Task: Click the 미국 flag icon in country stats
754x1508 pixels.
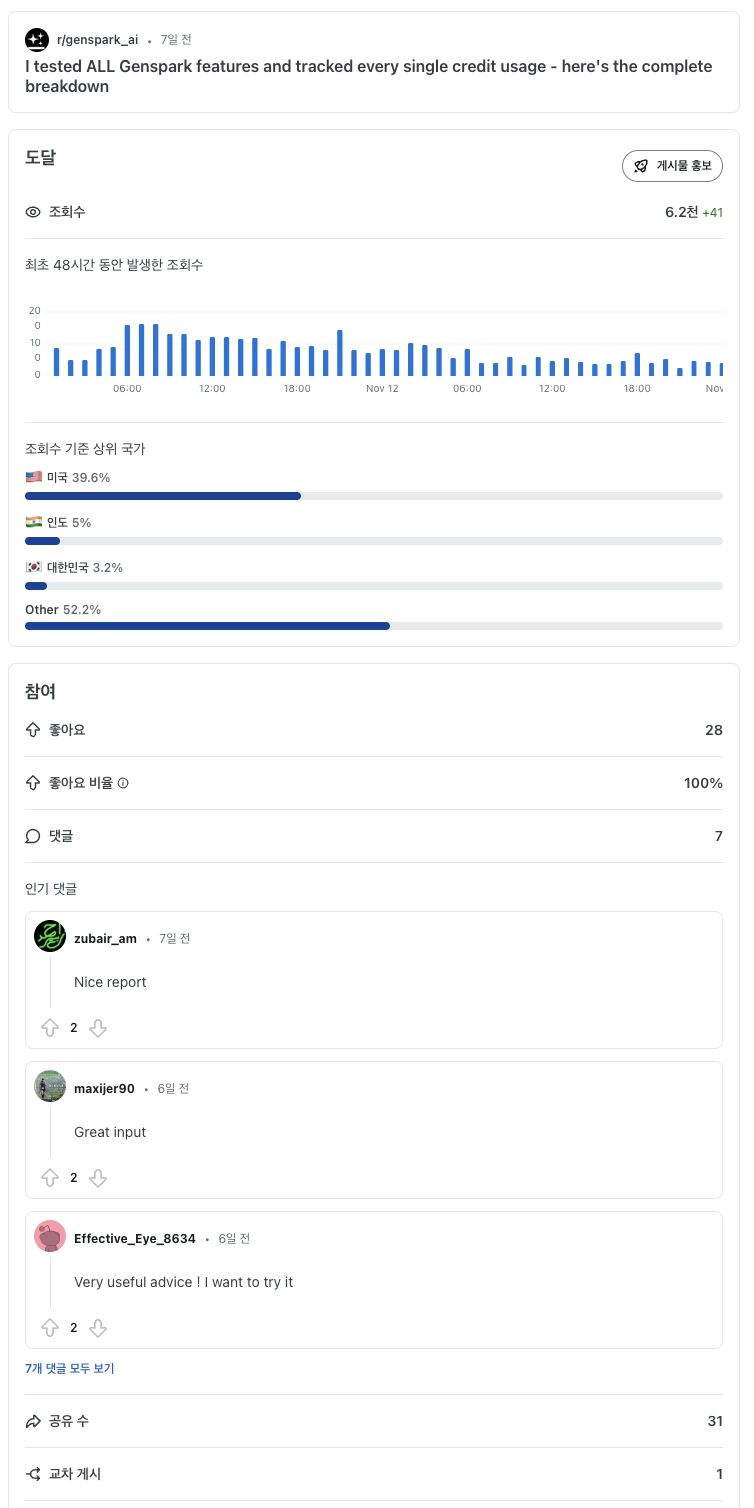Action: tap(33, 477)
